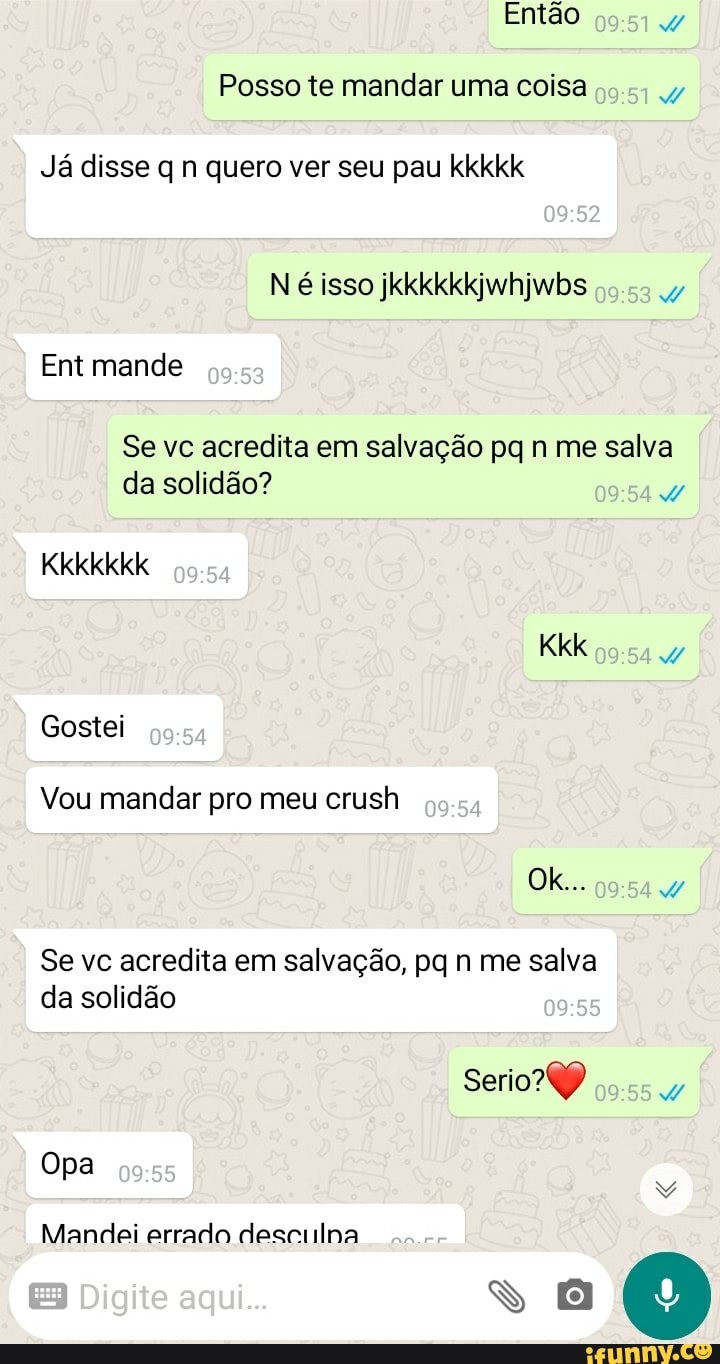Image resolution: width=720 pixels, height=1364 pixels.
Task: Tap the emoji keyboard icon
Action: click(46, 1296)
